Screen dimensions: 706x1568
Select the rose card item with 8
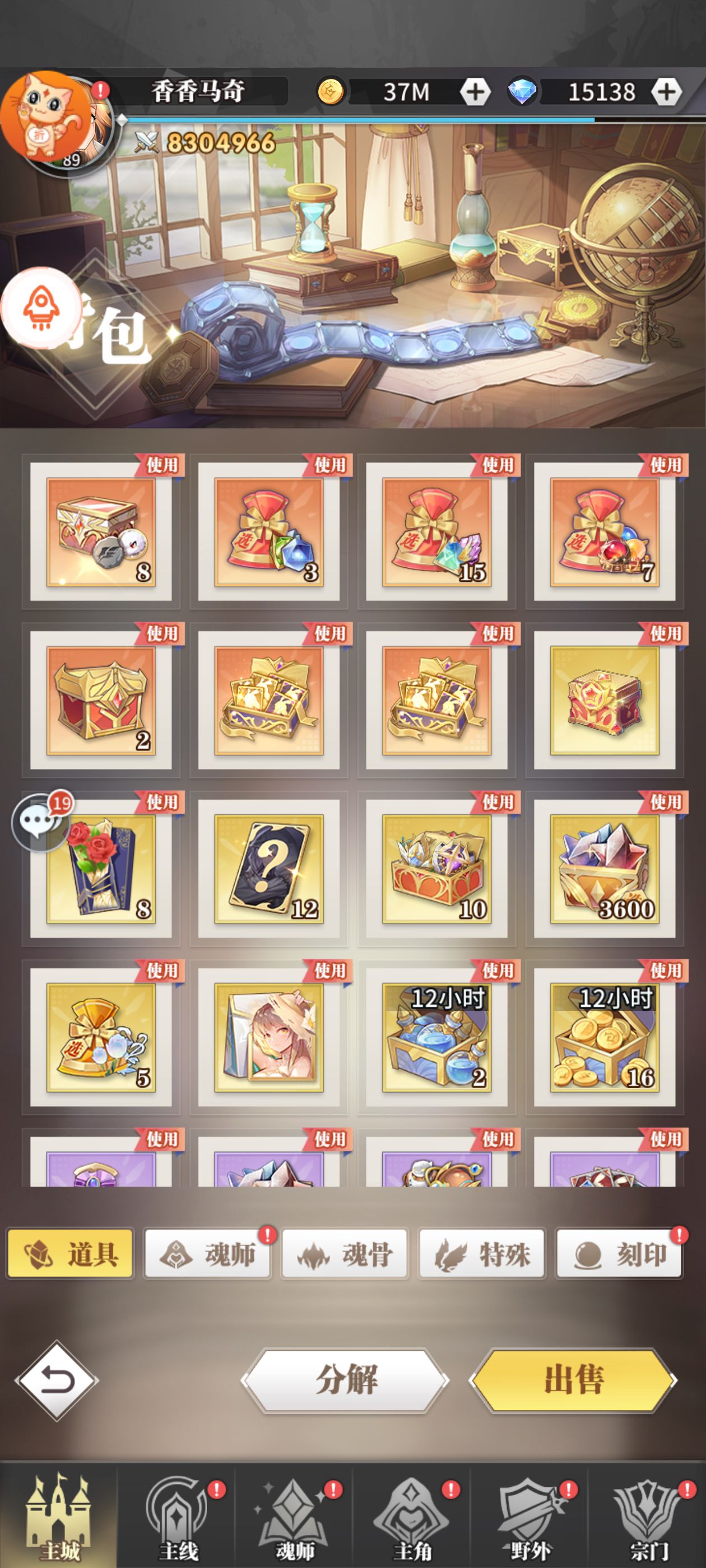[101, 869]
